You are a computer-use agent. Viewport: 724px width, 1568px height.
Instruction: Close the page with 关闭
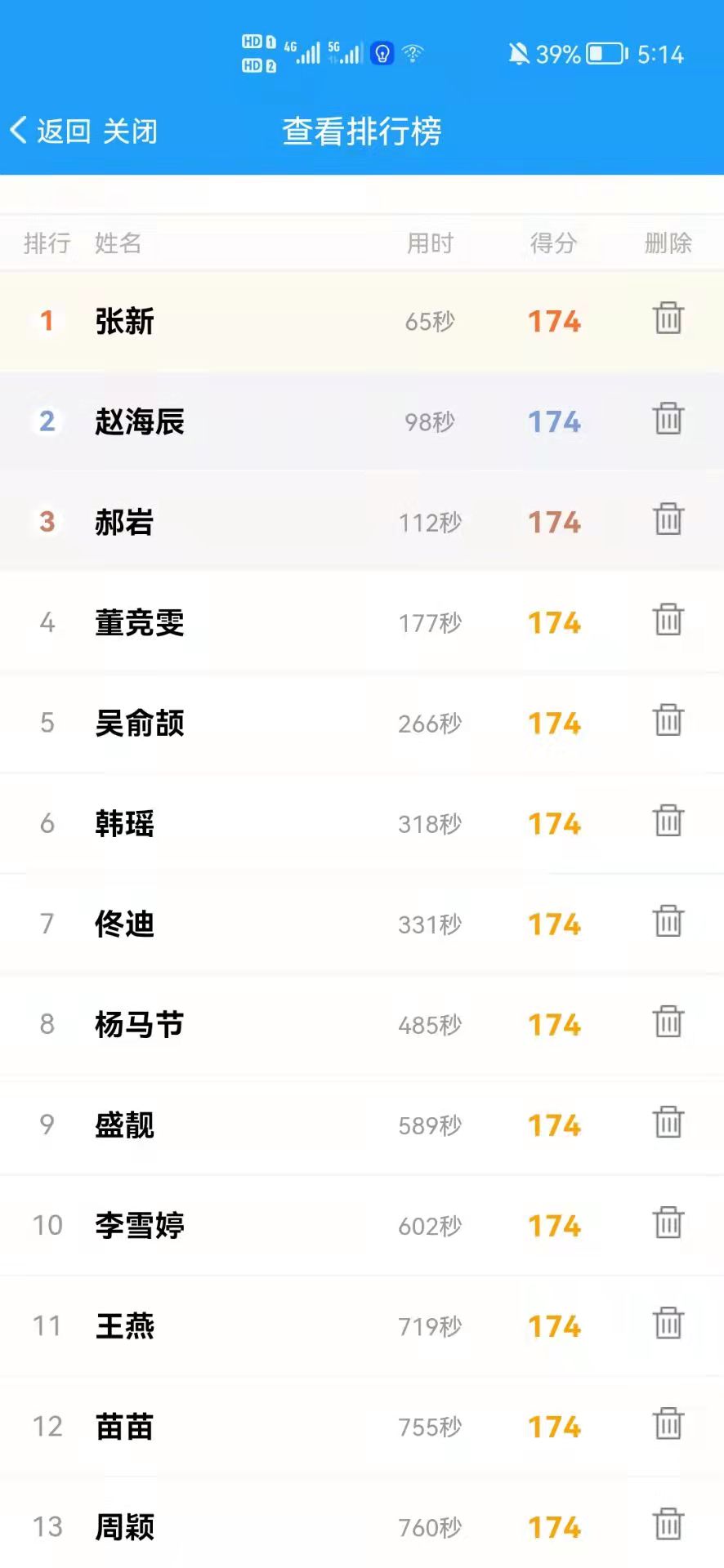130,131
